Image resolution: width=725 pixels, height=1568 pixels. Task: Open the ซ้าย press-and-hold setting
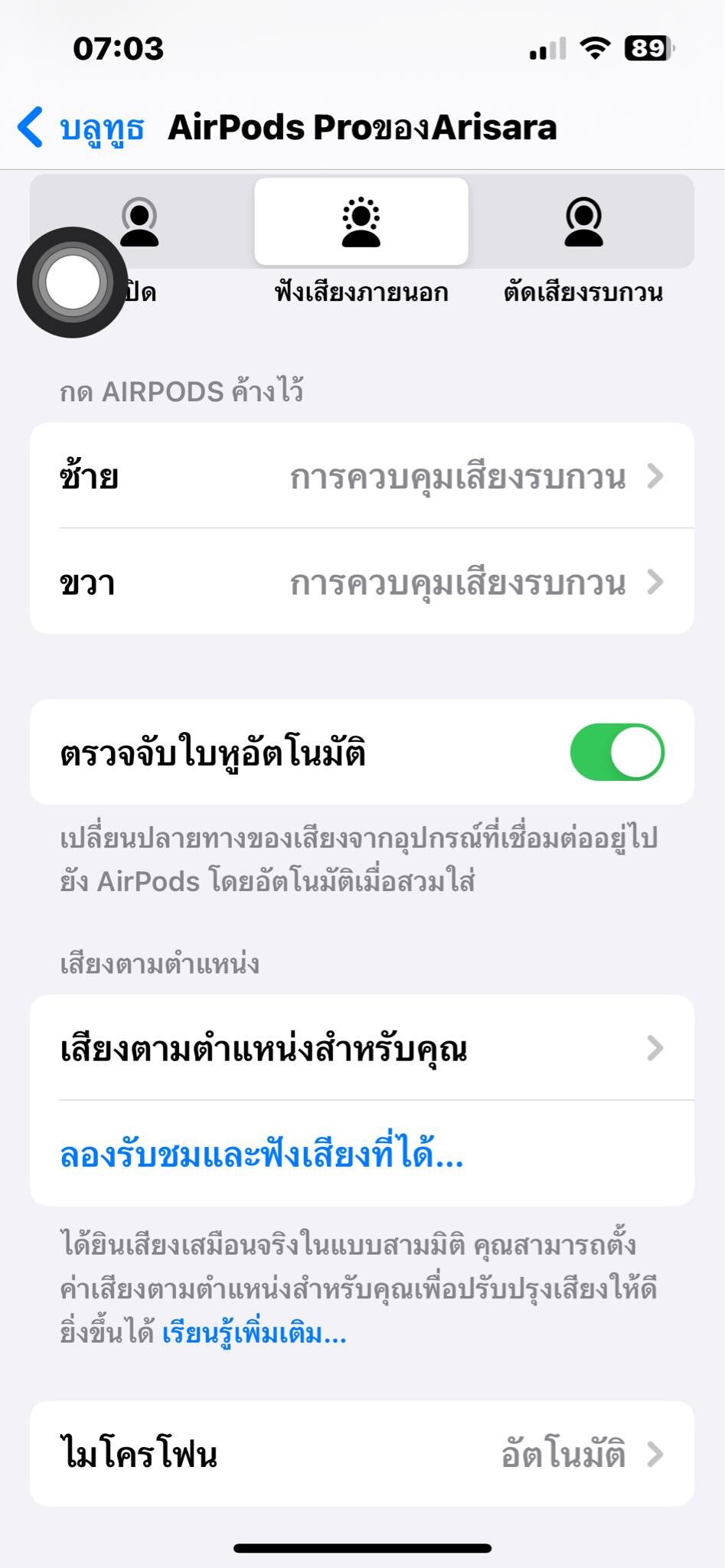pyautogui.click(x=362, y=475)
